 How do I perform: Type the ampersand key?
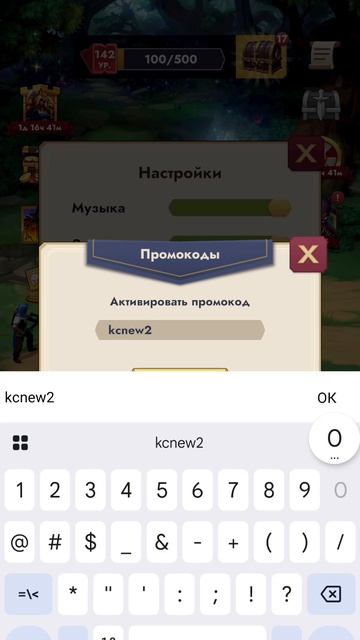click(x=162, y=542)
